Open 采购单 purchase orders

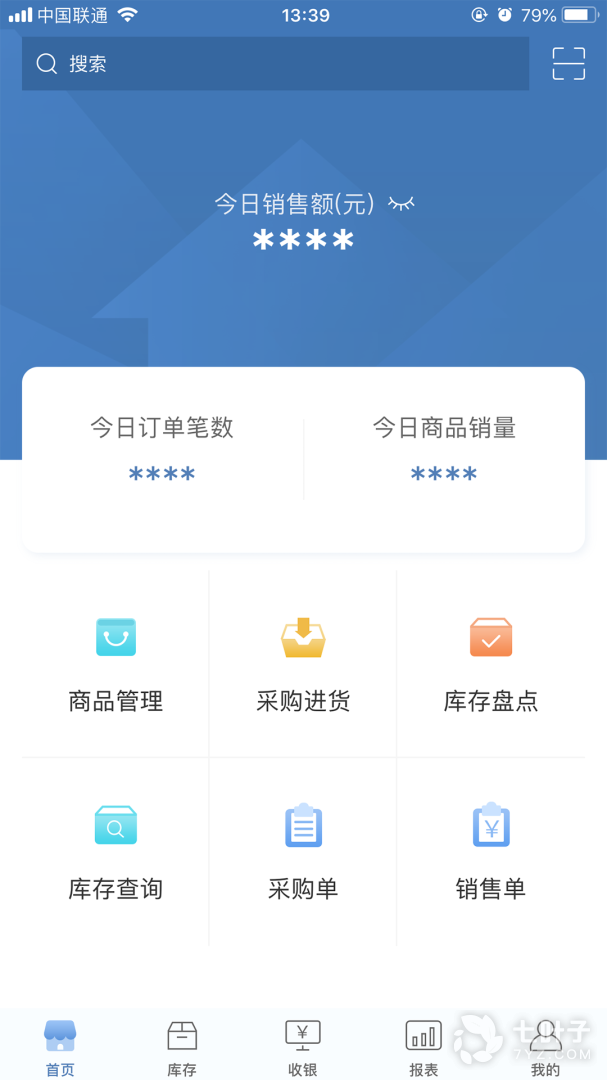pos(303,852)
